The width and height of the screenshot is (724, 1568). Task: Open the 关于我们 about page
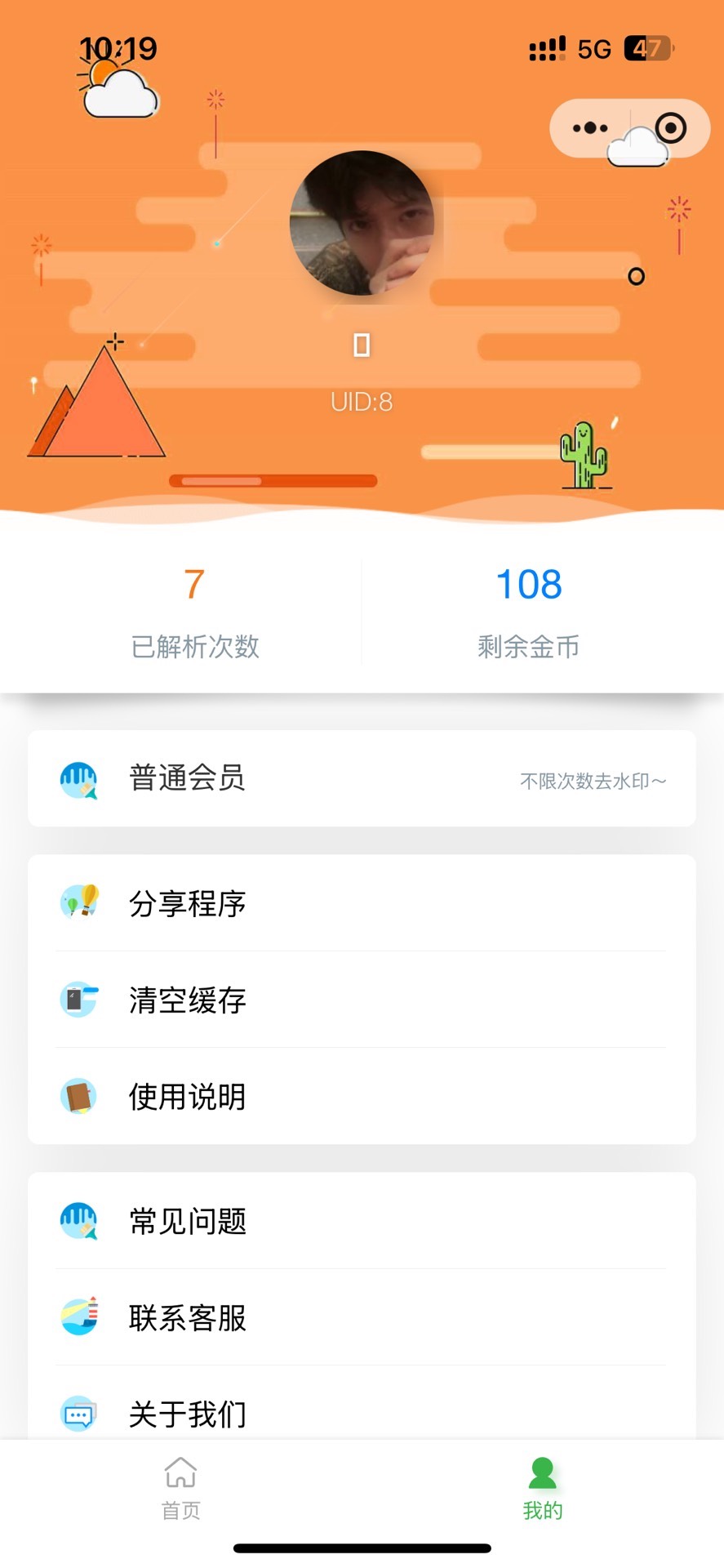pyautogui.click(x=362, y=1413)
